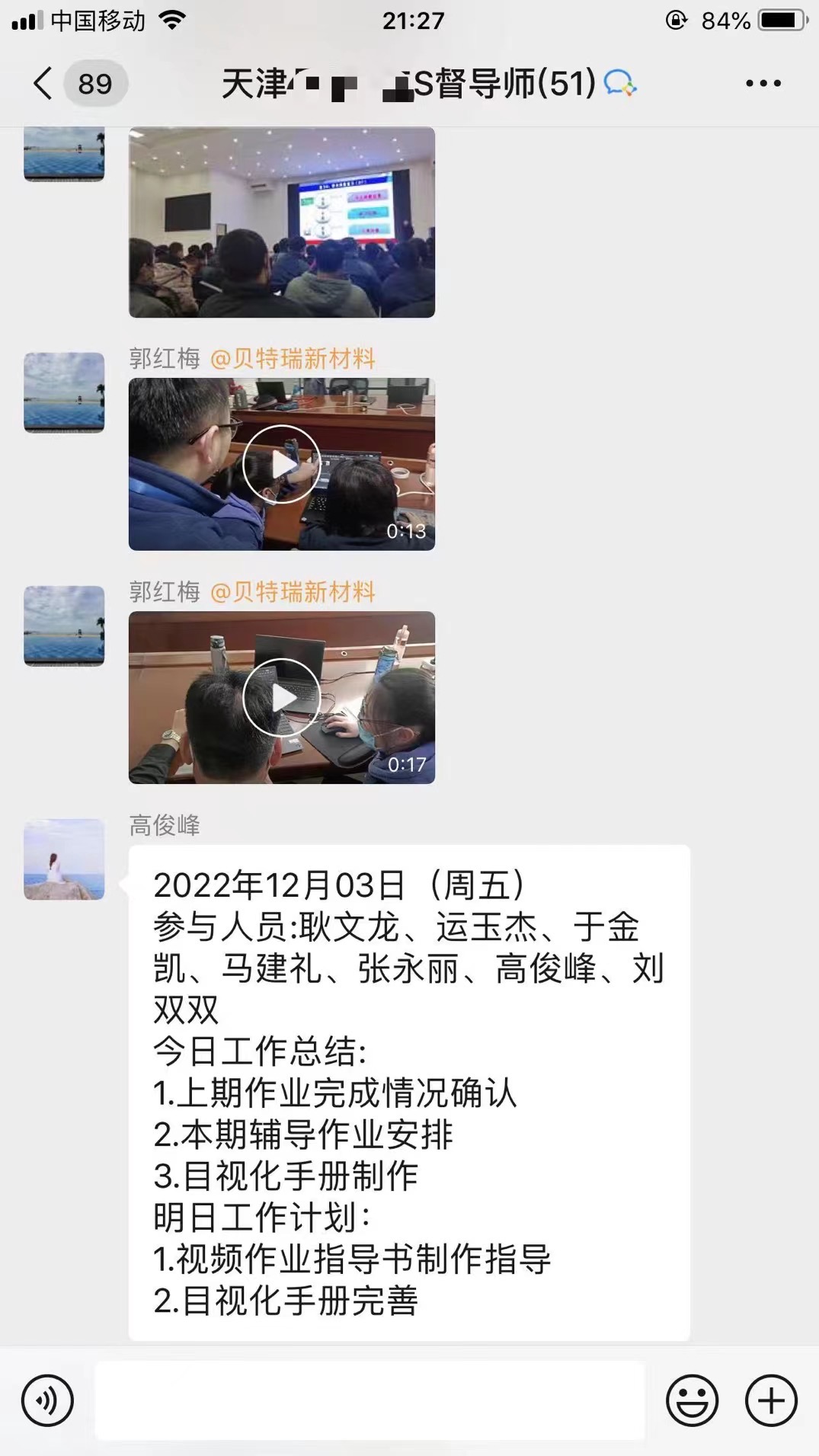Open 郭红梅's avatar beside the 0:13 video

pos(64,392)
